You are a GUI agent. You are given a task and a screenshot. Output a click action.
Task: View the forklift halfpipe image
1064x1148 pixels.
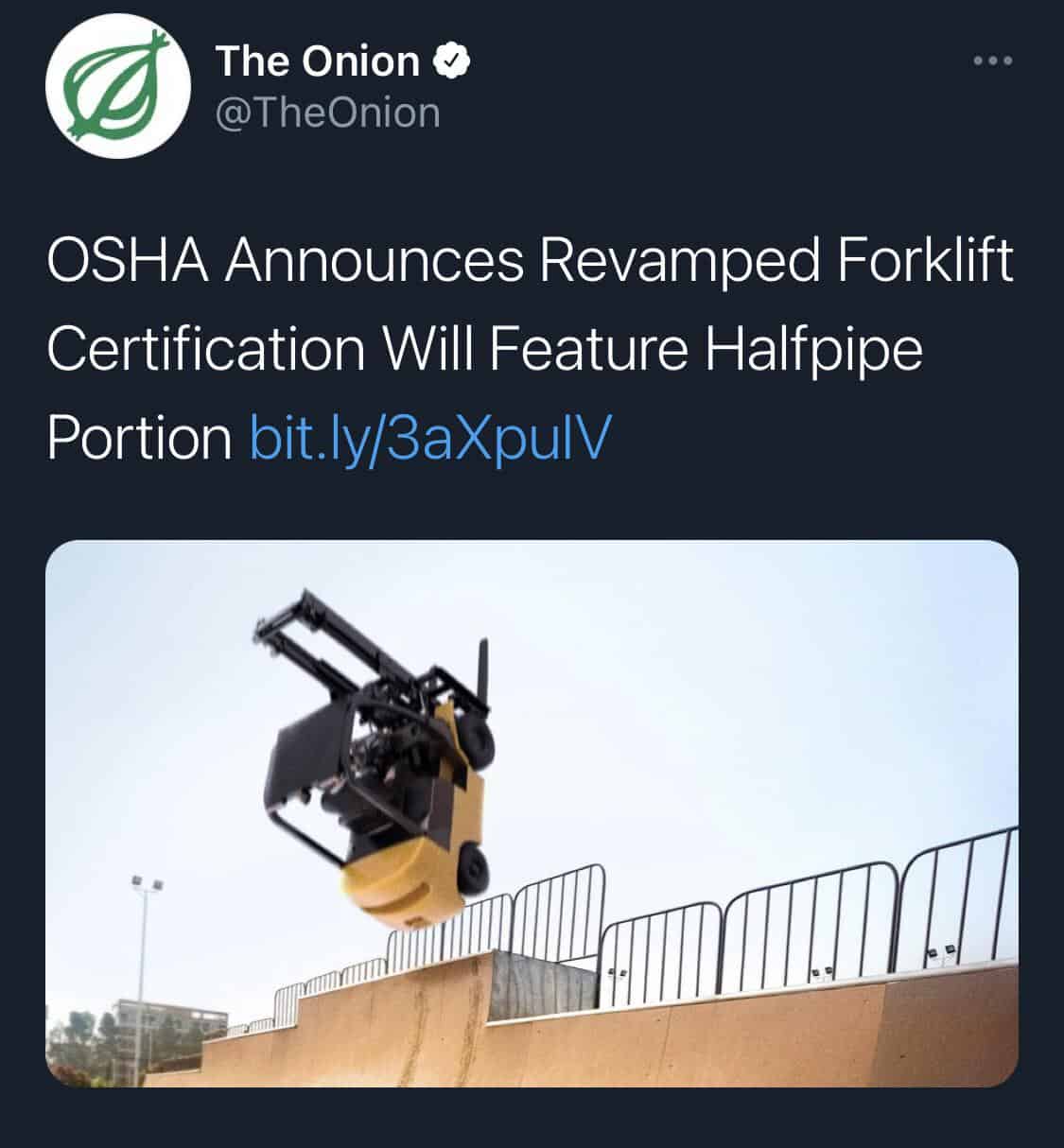click(x=532, y=813)
